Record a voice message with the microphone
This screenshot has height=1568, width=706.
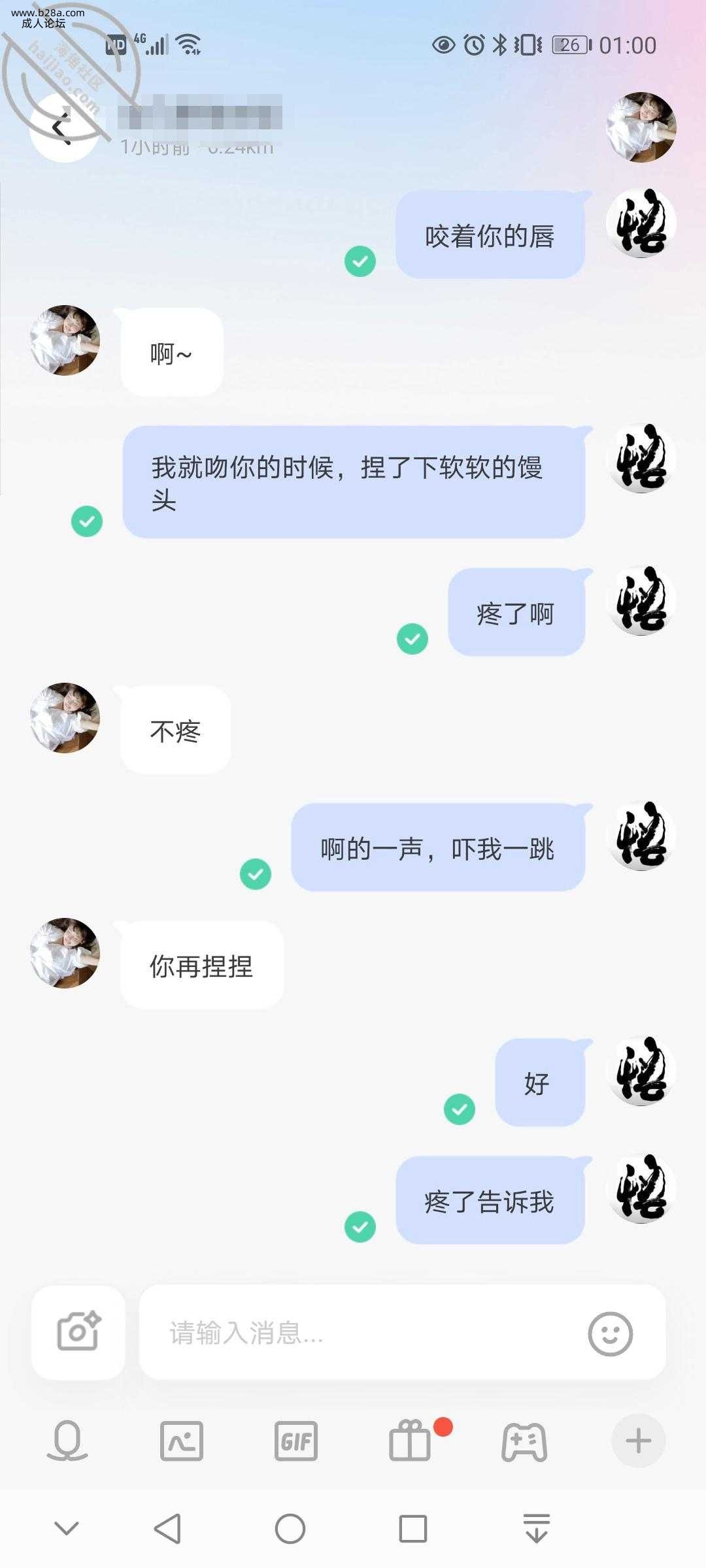[67, 1441]
